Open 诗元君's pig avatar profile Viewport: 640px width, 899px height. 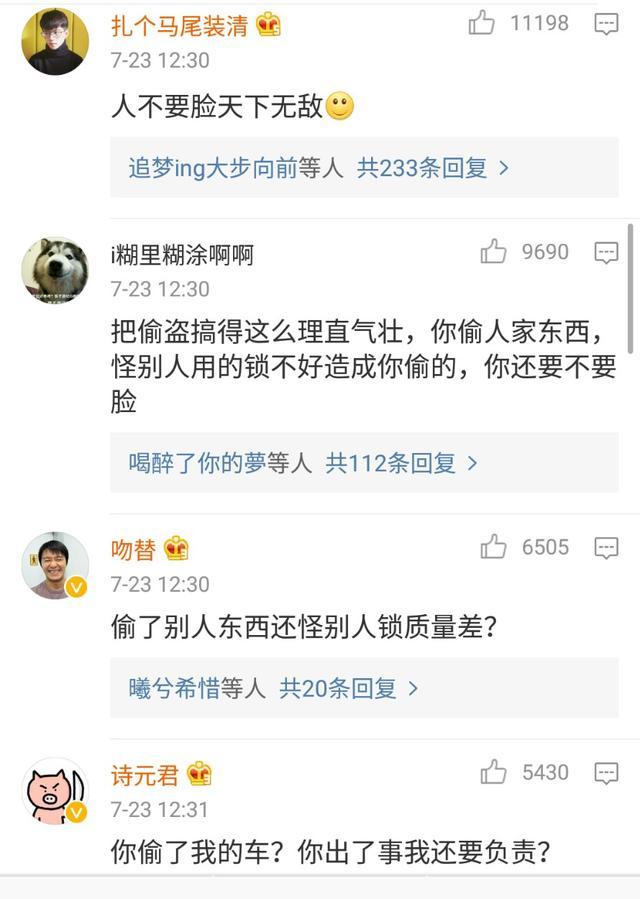[x=55, y=790]
